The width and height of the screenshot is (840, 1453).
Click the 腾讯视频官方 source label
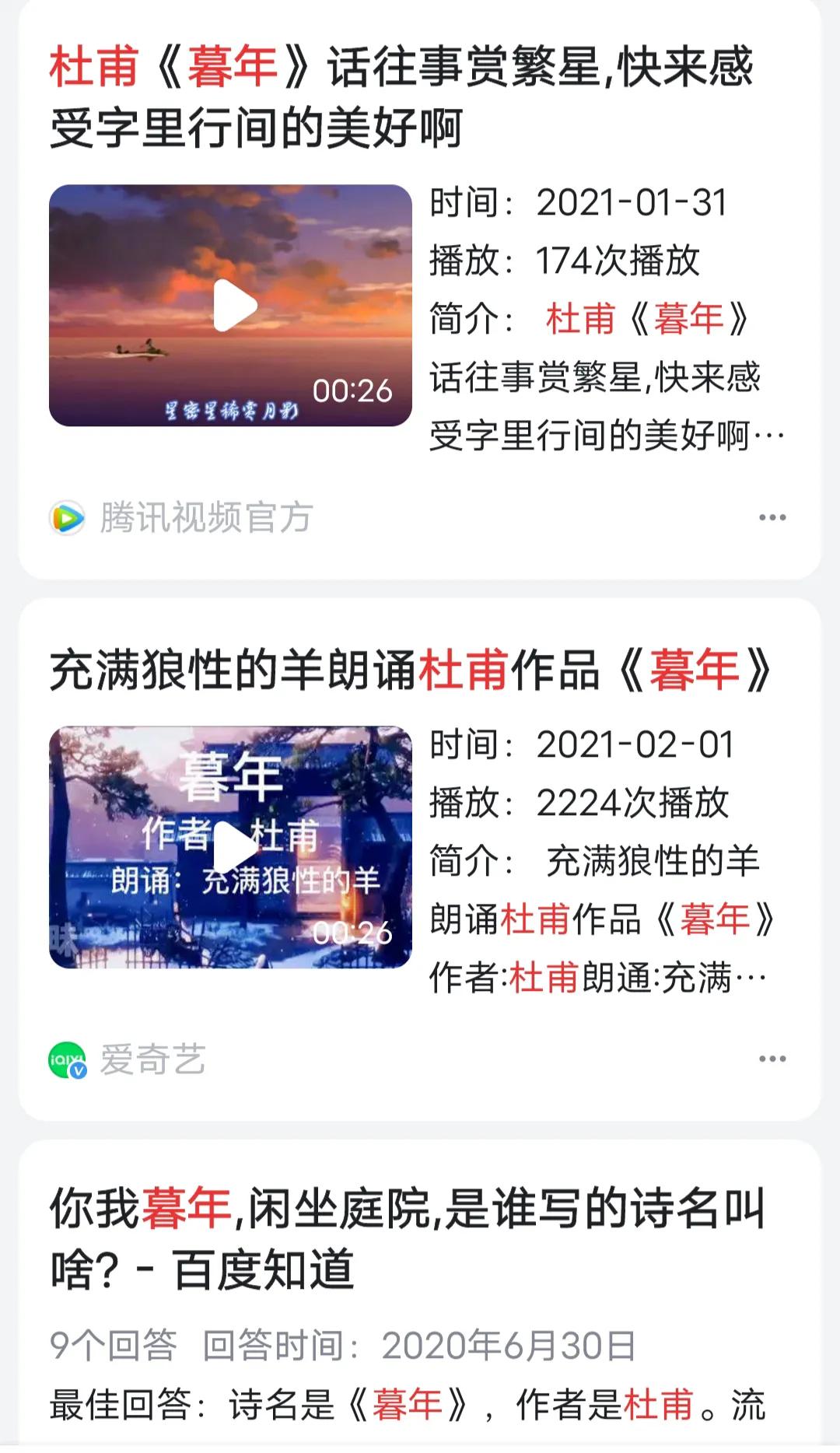coord(204,518)
